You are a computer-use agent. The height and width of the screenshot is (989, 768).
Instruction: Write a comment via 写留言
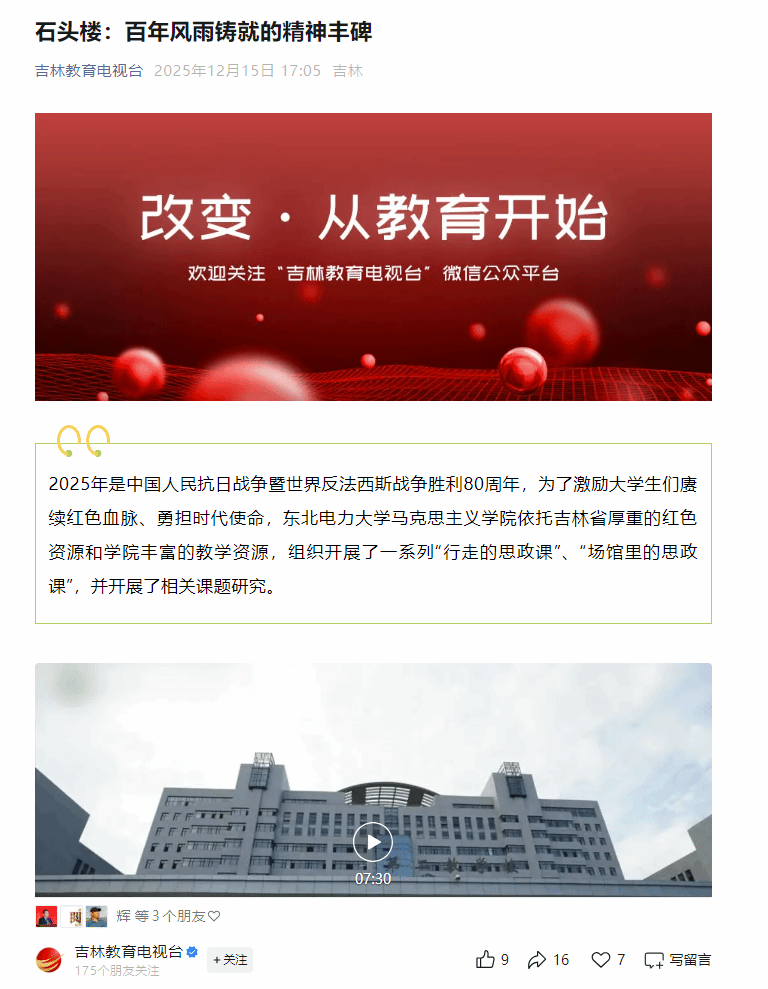coord(678,960)
